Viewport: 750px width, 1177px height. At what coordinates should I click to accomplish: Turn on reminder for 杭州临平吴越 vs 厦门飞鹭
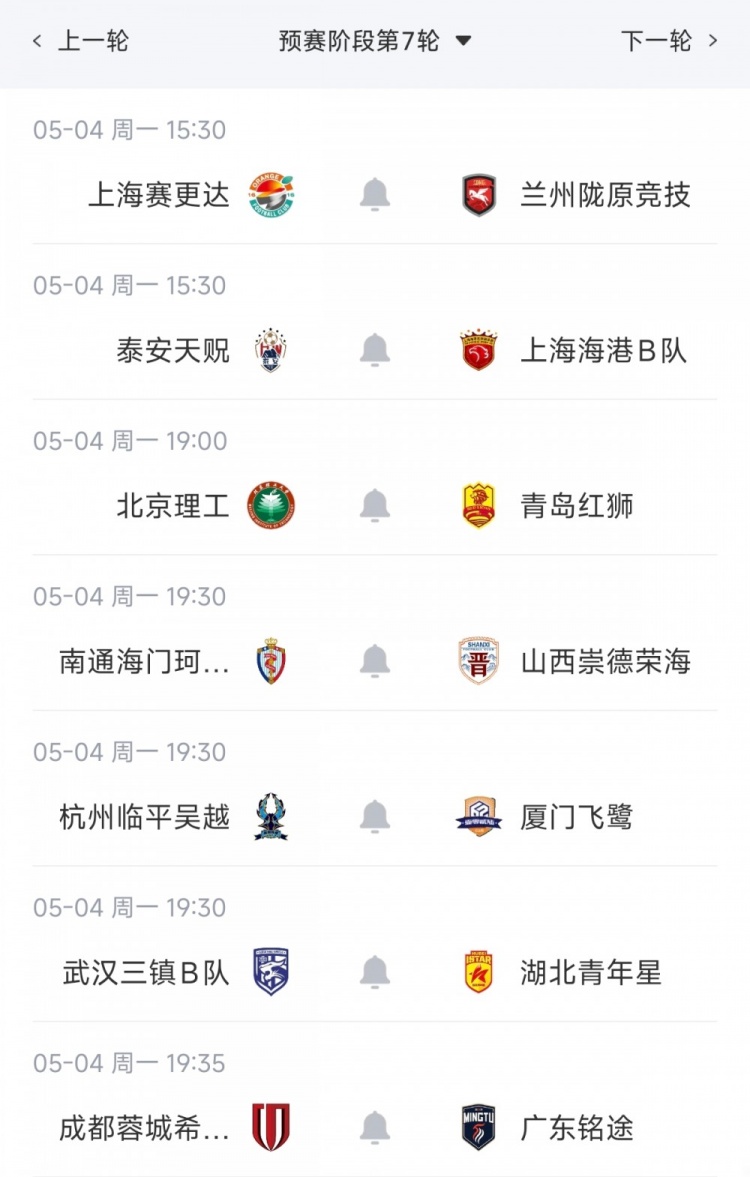click(x=375, y=817)
